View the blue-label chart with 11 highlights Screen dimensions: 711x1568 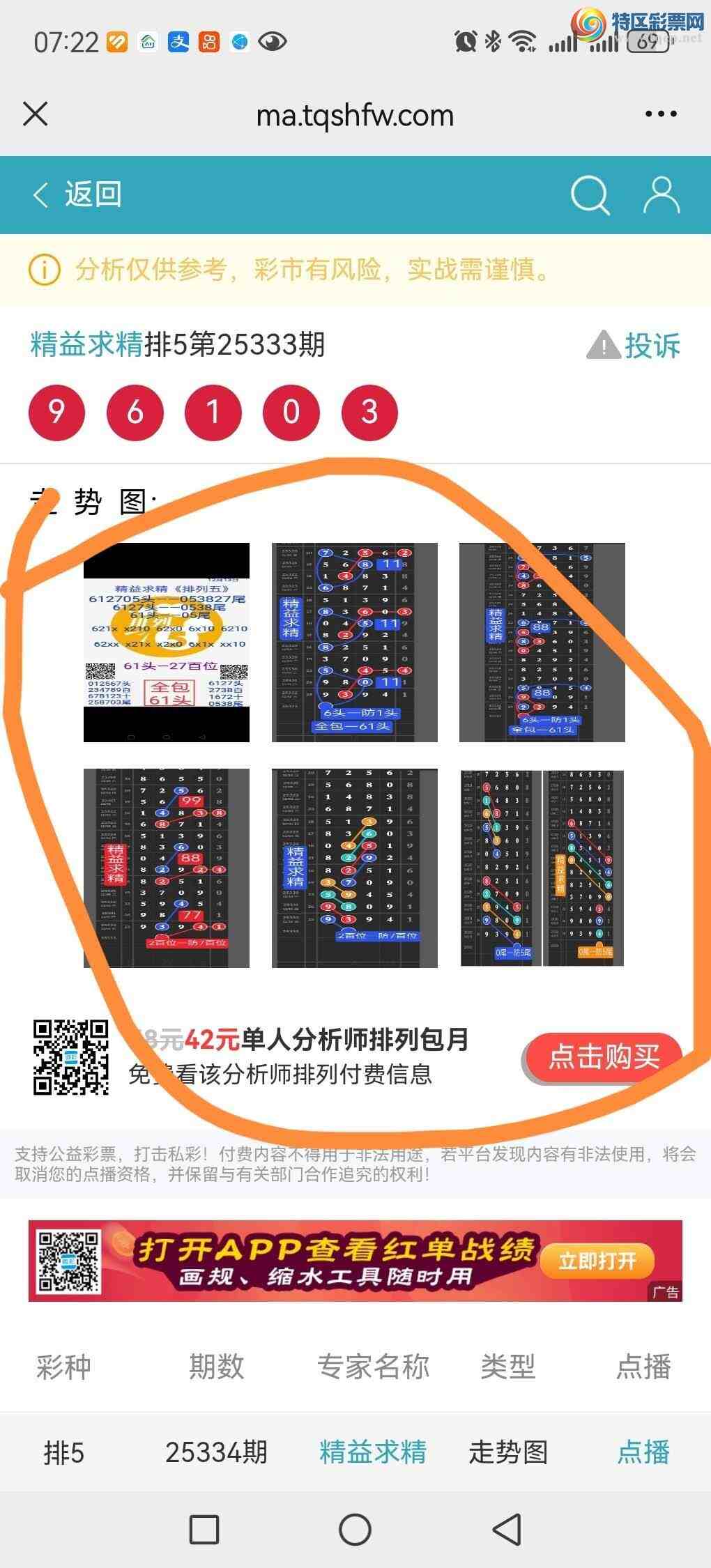[x=354, y=642]
